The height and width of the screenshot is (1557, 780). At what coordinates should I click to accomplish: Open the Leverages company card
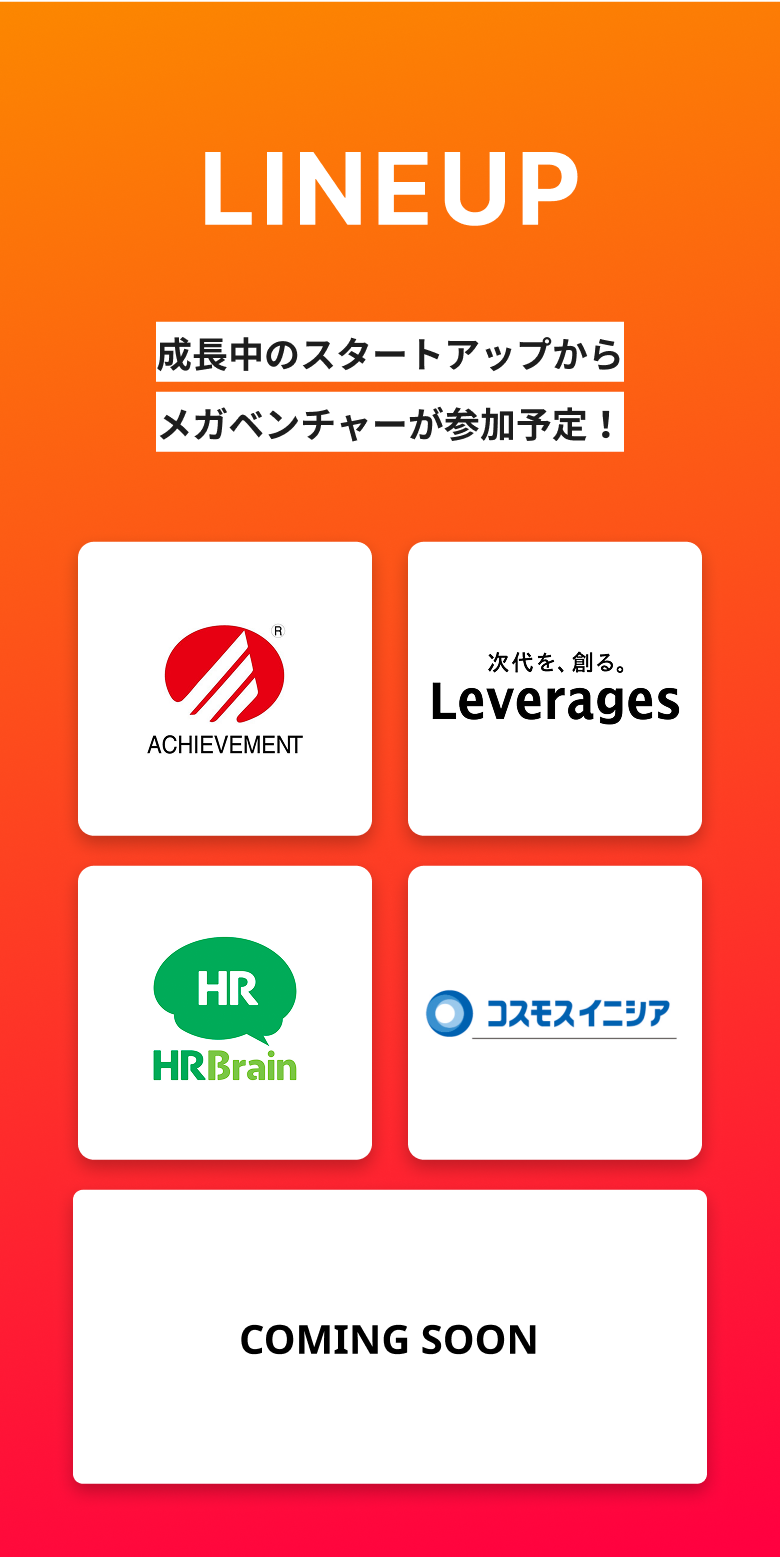(x=555, y=689)
